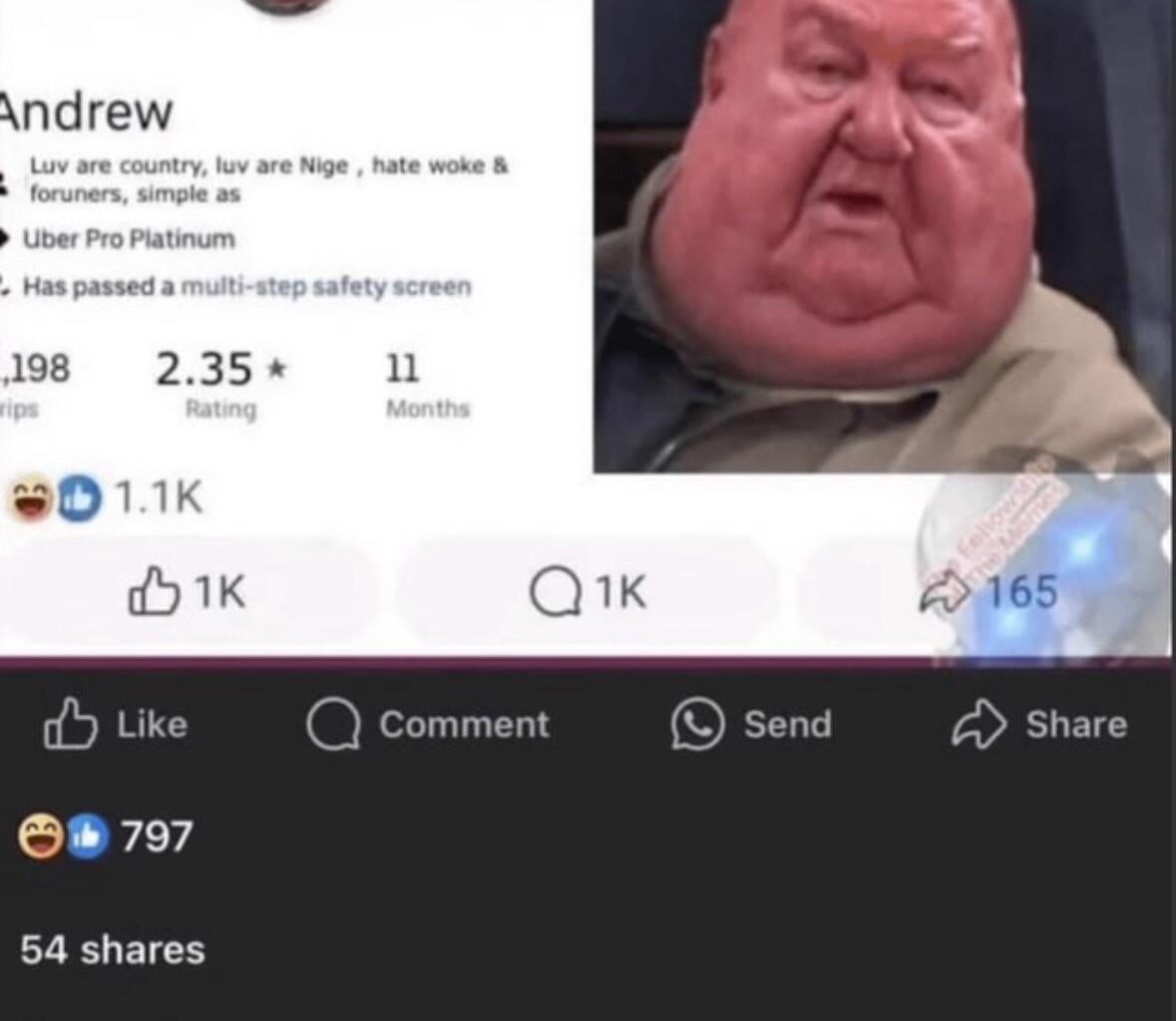The image size is (1176, 1021).
Task: Send this post via WhatsApp
Action: tap(751, 725)
